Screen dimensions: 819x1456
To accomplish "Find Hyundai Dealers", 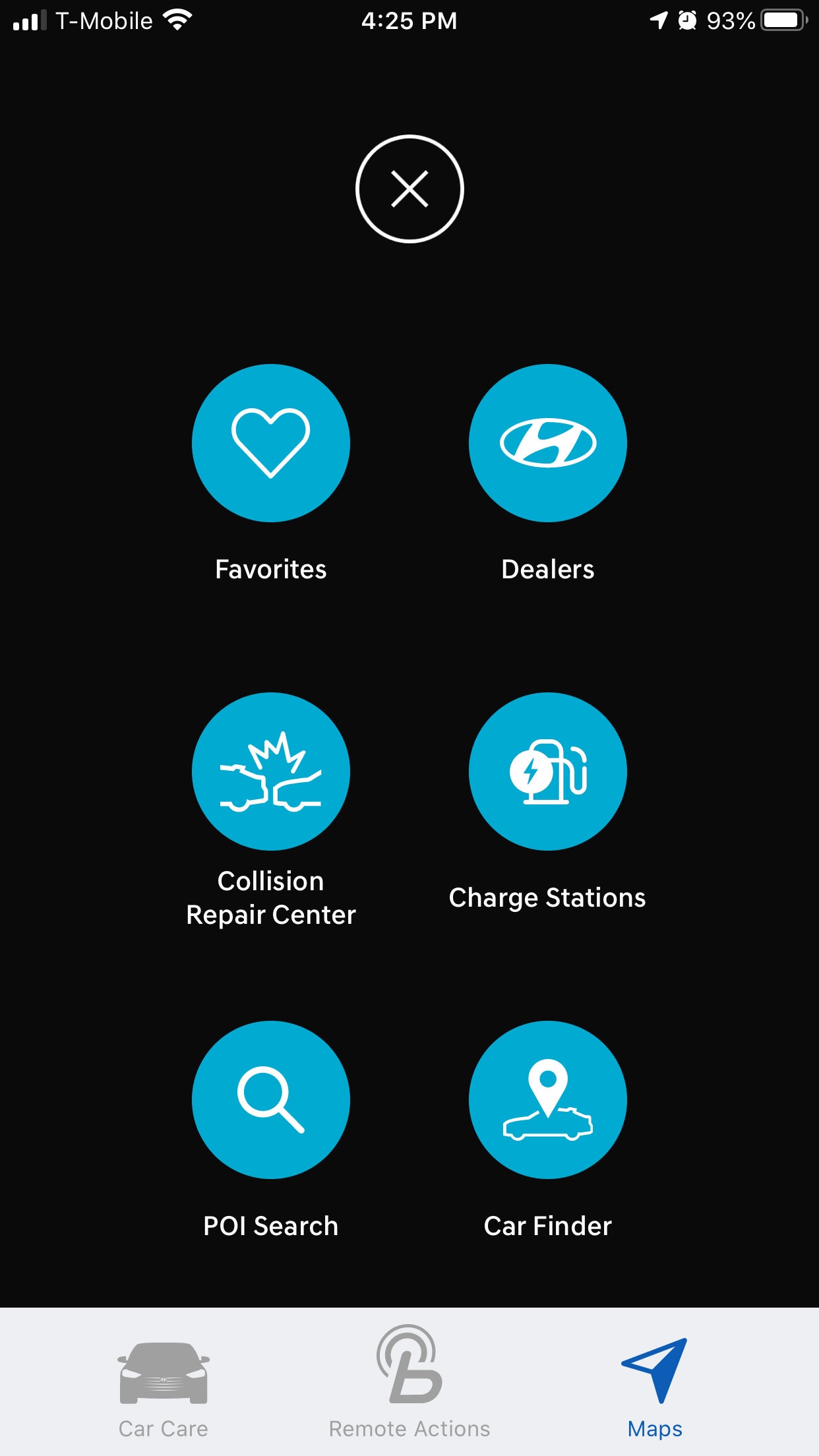I will pyautogui.click(x=547, y=443).
